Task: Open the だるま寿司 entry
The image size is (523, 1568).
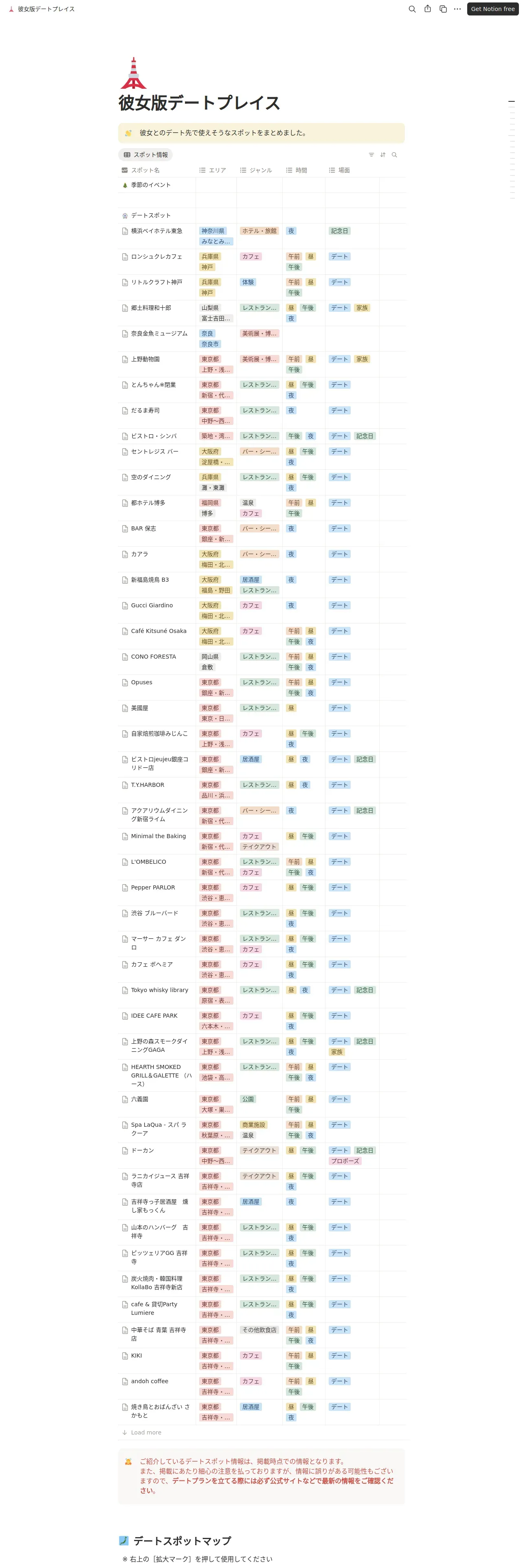Action: [145, 410]
